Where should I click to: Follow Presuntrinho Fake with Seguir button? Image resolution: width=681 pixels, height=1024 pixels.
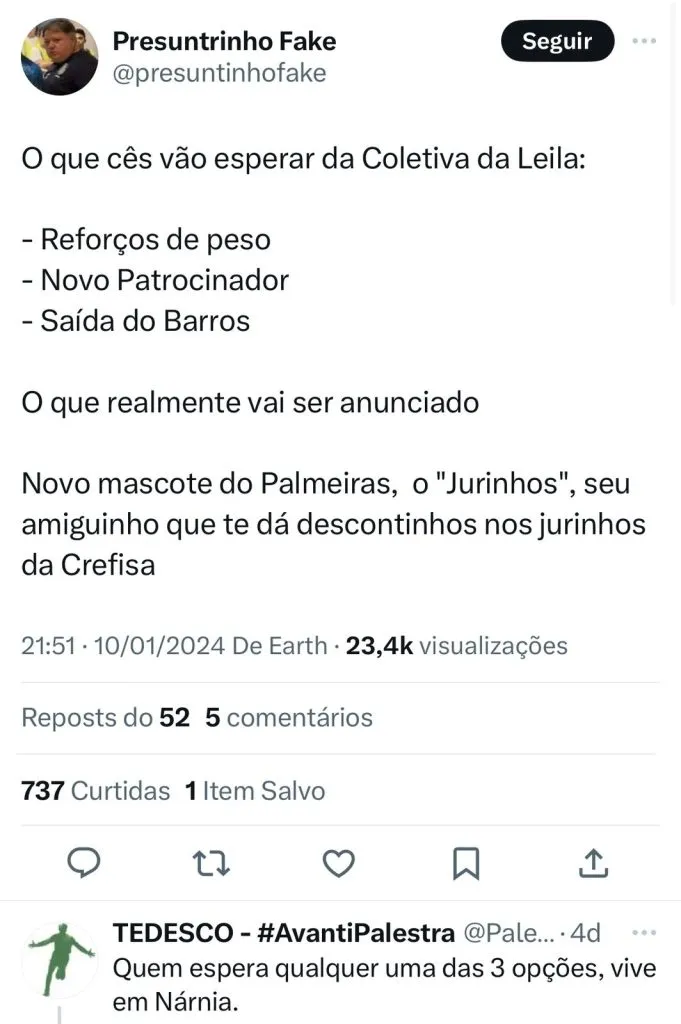tap(556, 41)
